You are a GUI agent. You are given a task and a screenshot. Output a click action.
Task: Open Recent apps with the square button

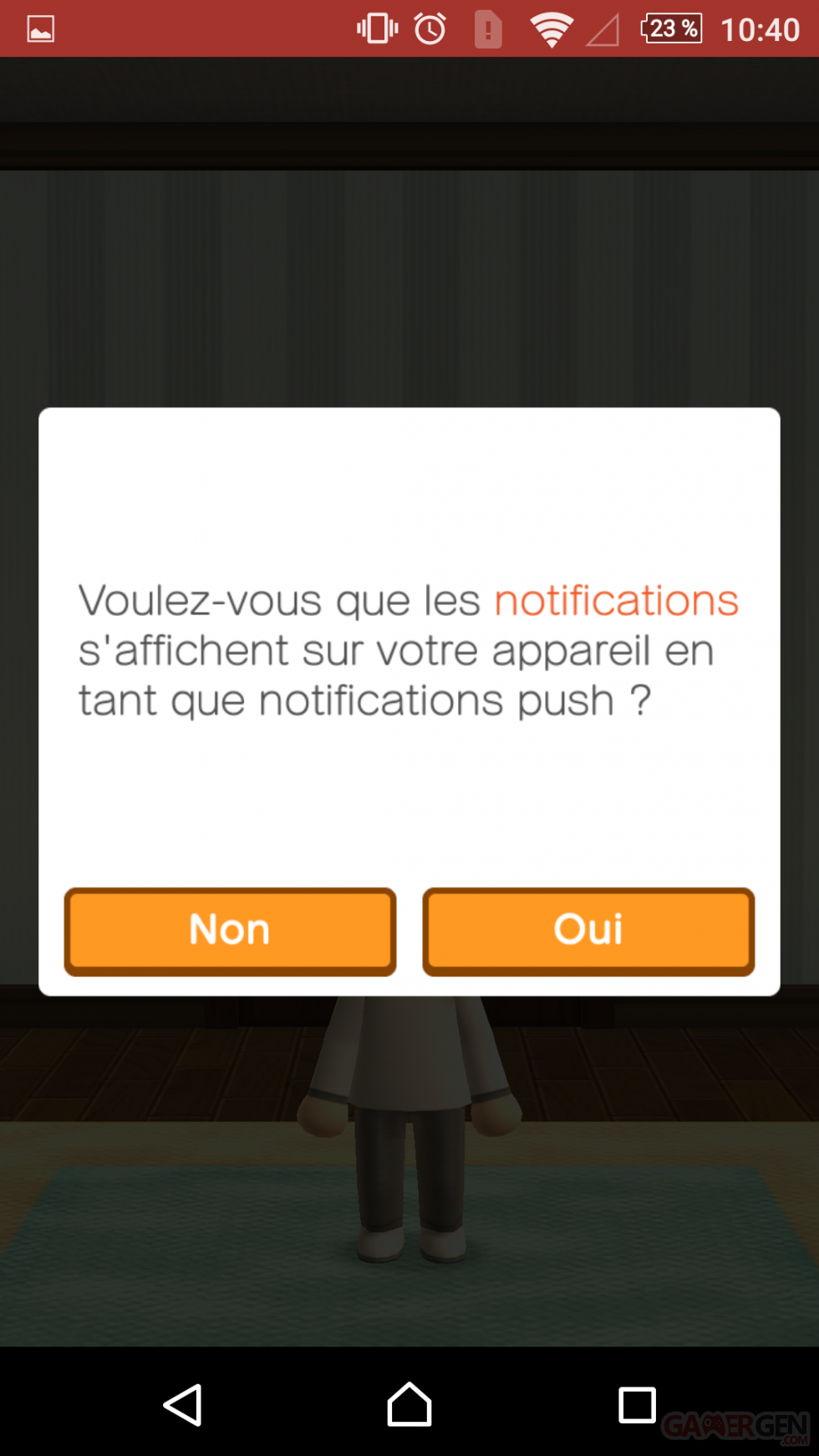tap(637, 1405)
